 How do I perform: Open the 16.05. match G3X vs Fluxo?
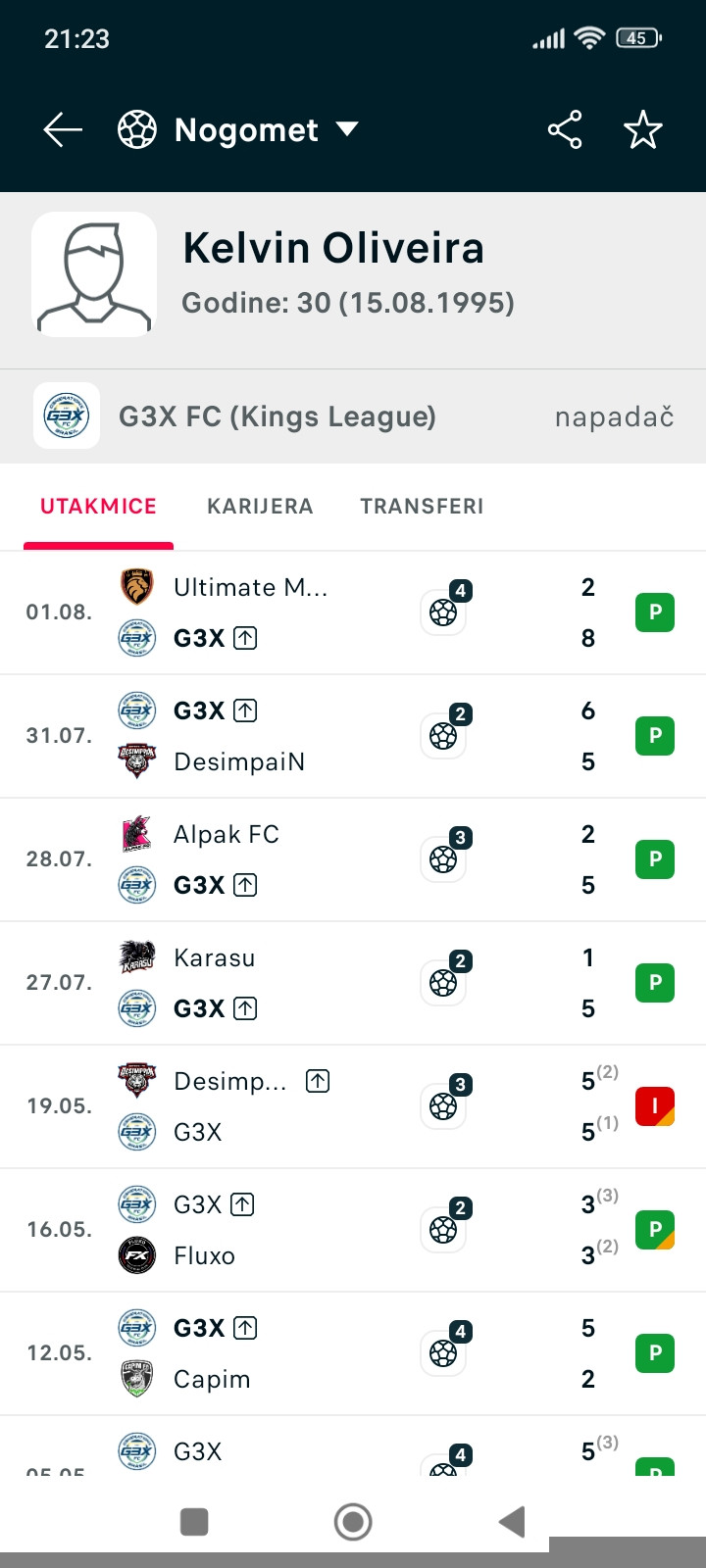pyautogui.click(x=353, y=1230)
